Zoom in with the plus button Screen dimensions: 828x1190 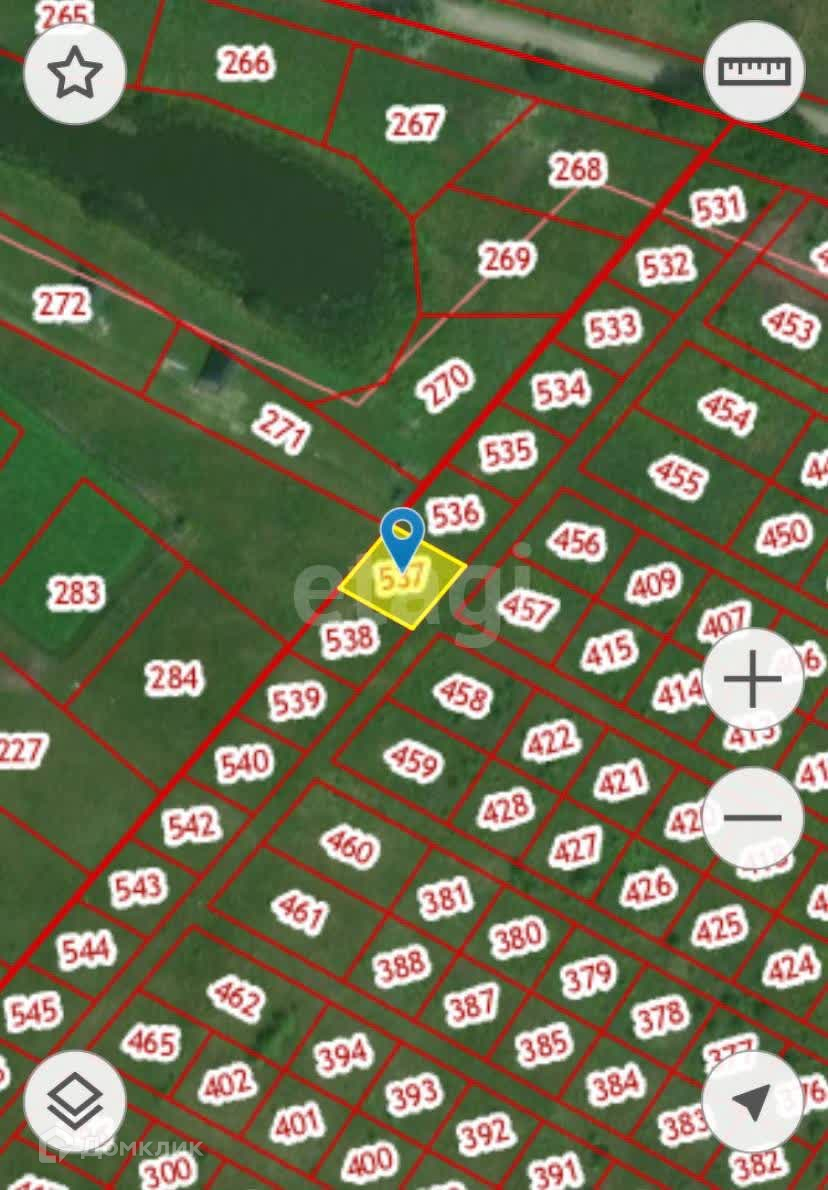point(752,680)
